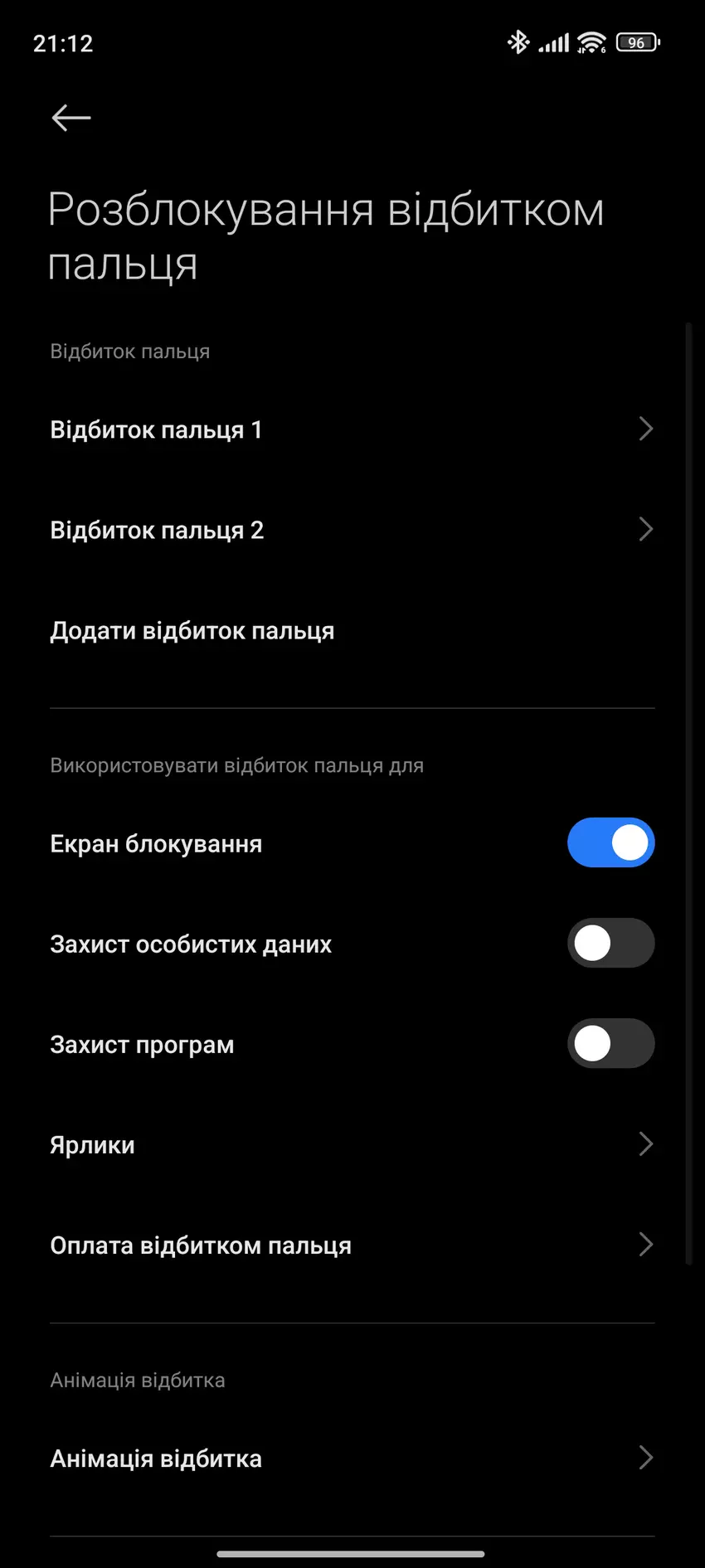This screenshot has height=1568, width=705.
Task: Go back using the arrow icon
Action: pos(71,118)
